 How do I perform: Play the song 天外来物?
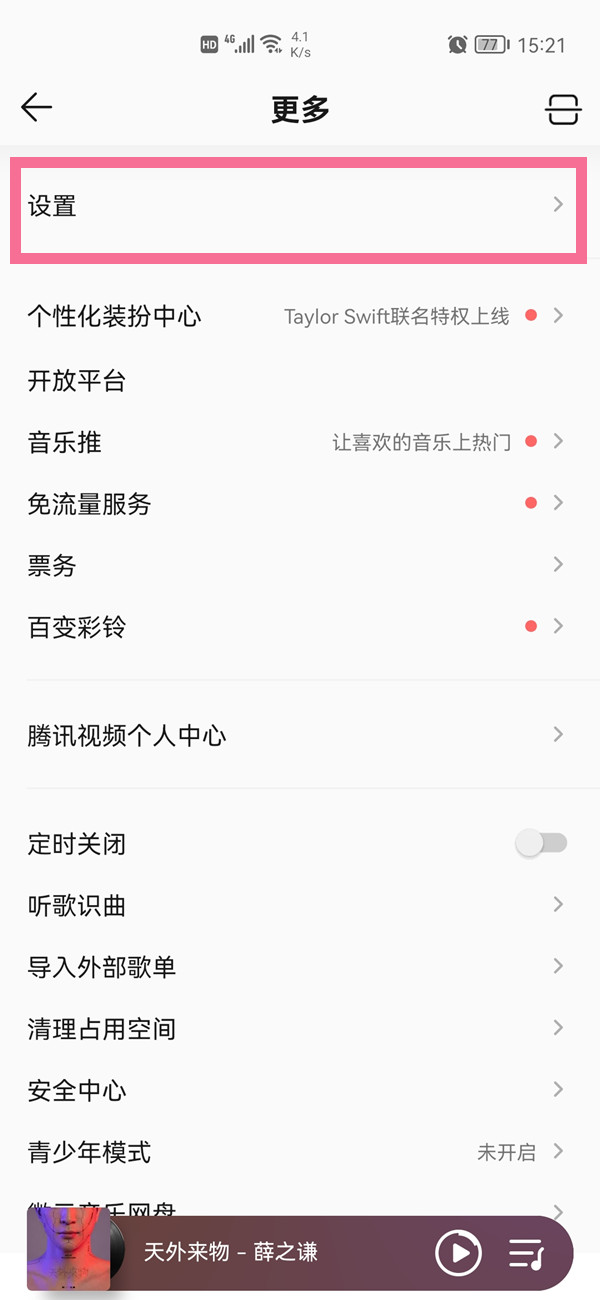point(458,1252)
